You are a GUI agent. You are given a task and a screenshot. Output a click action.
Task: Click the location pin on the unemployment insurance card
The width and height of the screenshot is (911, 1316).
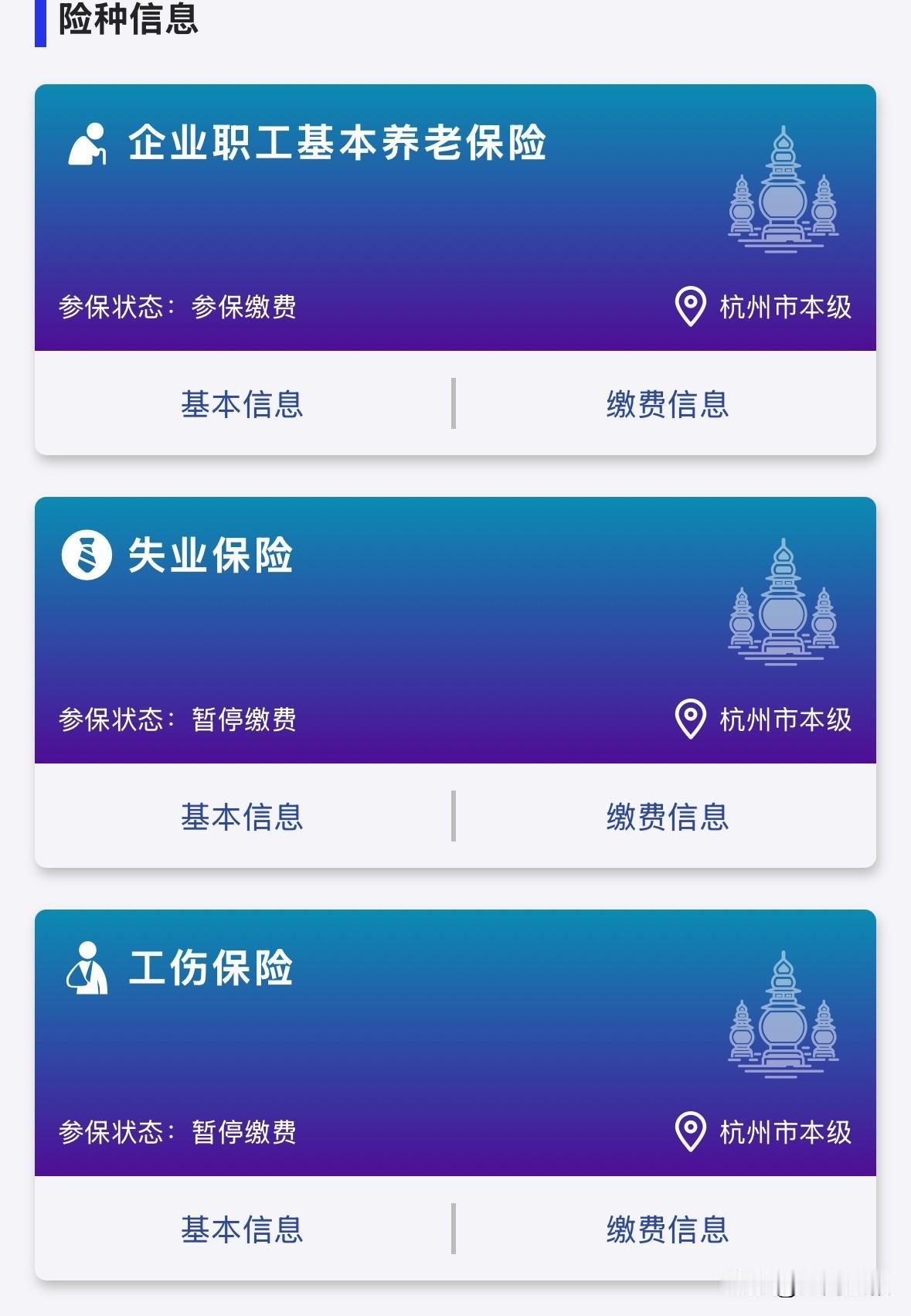[690, 719]
